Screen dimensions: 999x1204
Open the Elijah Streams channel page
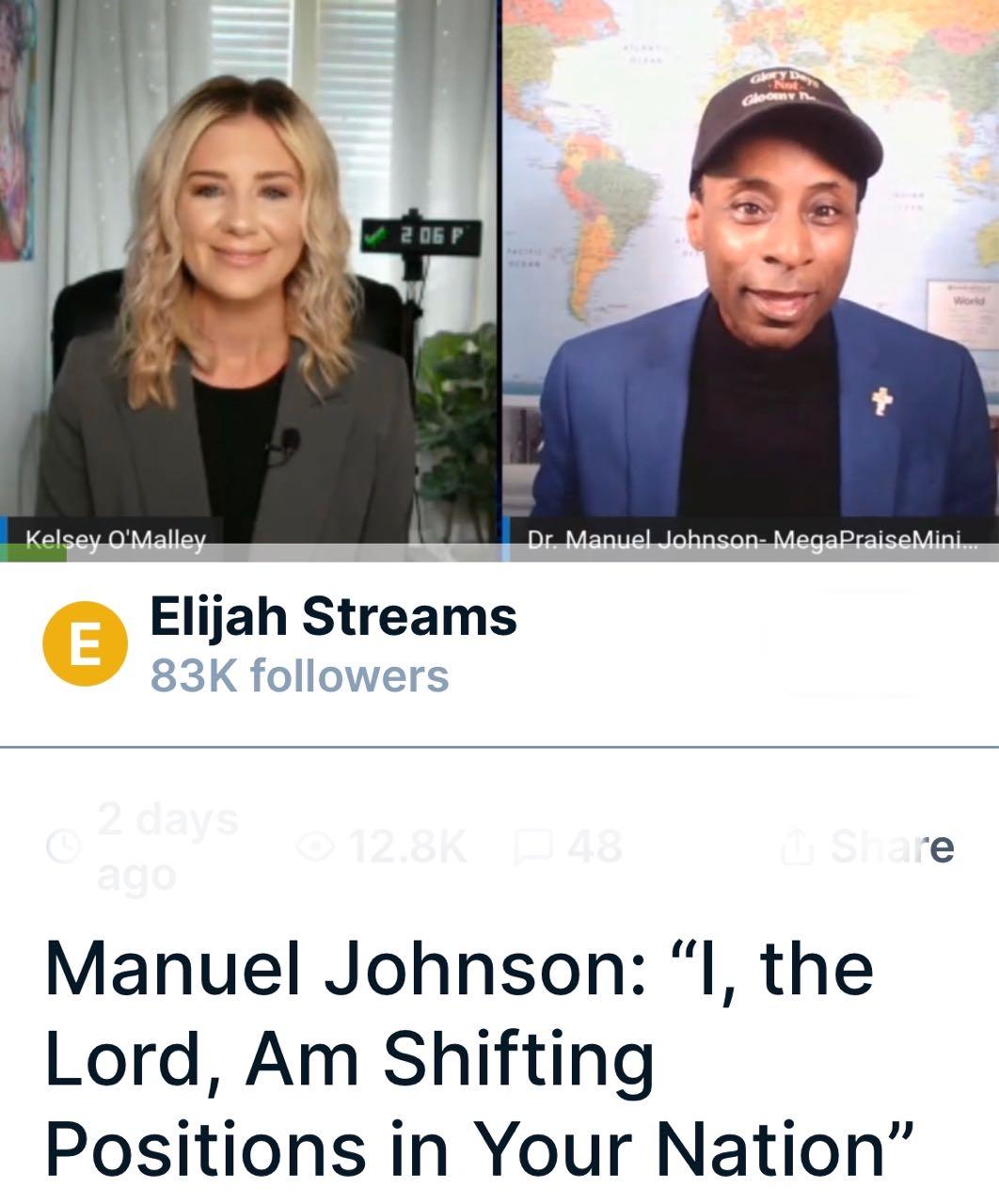(333, 617)
